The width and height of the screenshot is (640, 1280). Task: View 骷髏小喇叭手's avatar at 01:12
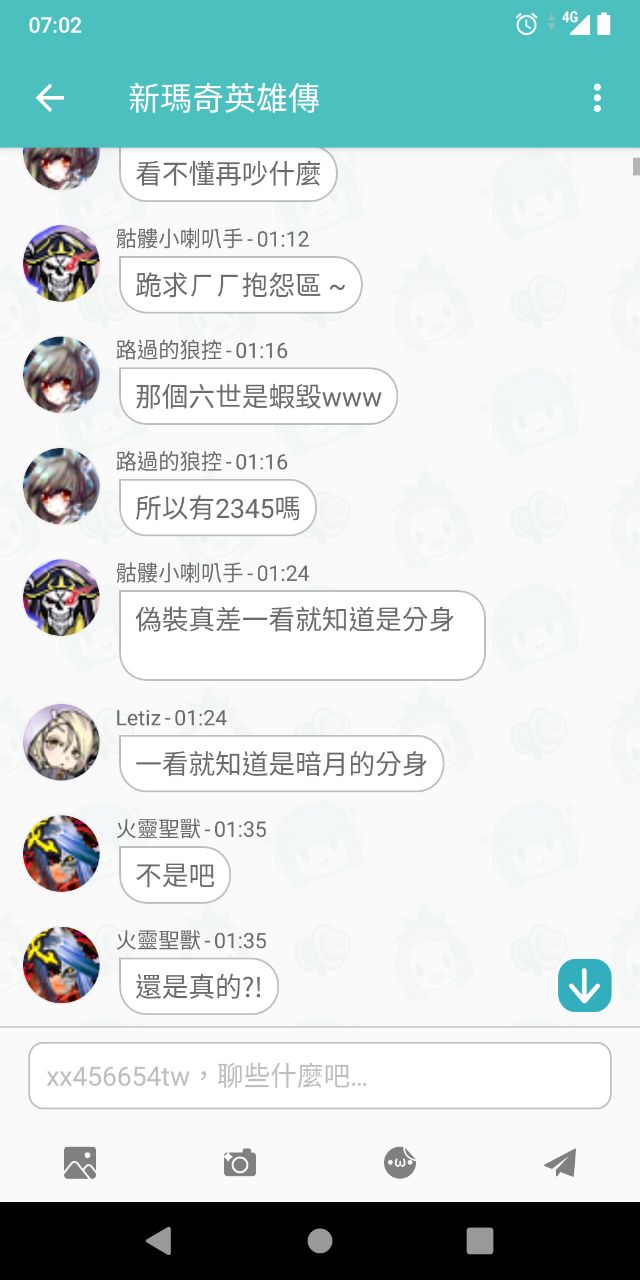61,263
